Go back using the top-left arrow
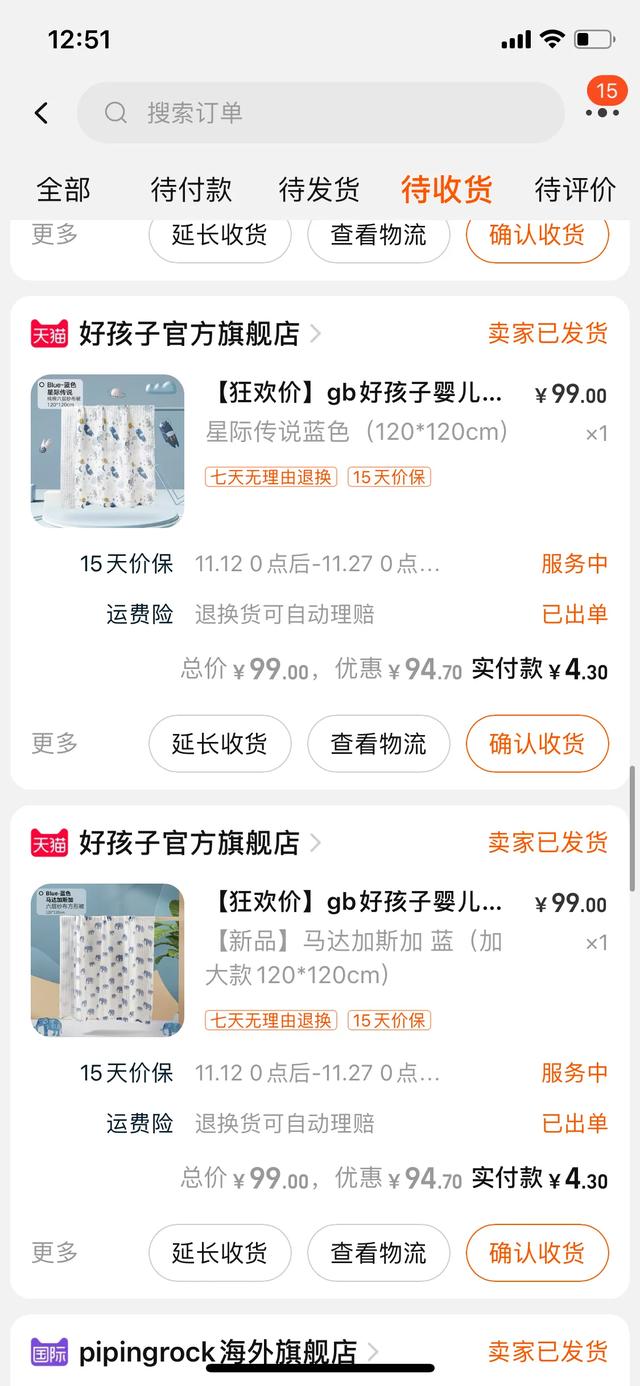Screen dimensions: 640x1386 click(41, 113)
